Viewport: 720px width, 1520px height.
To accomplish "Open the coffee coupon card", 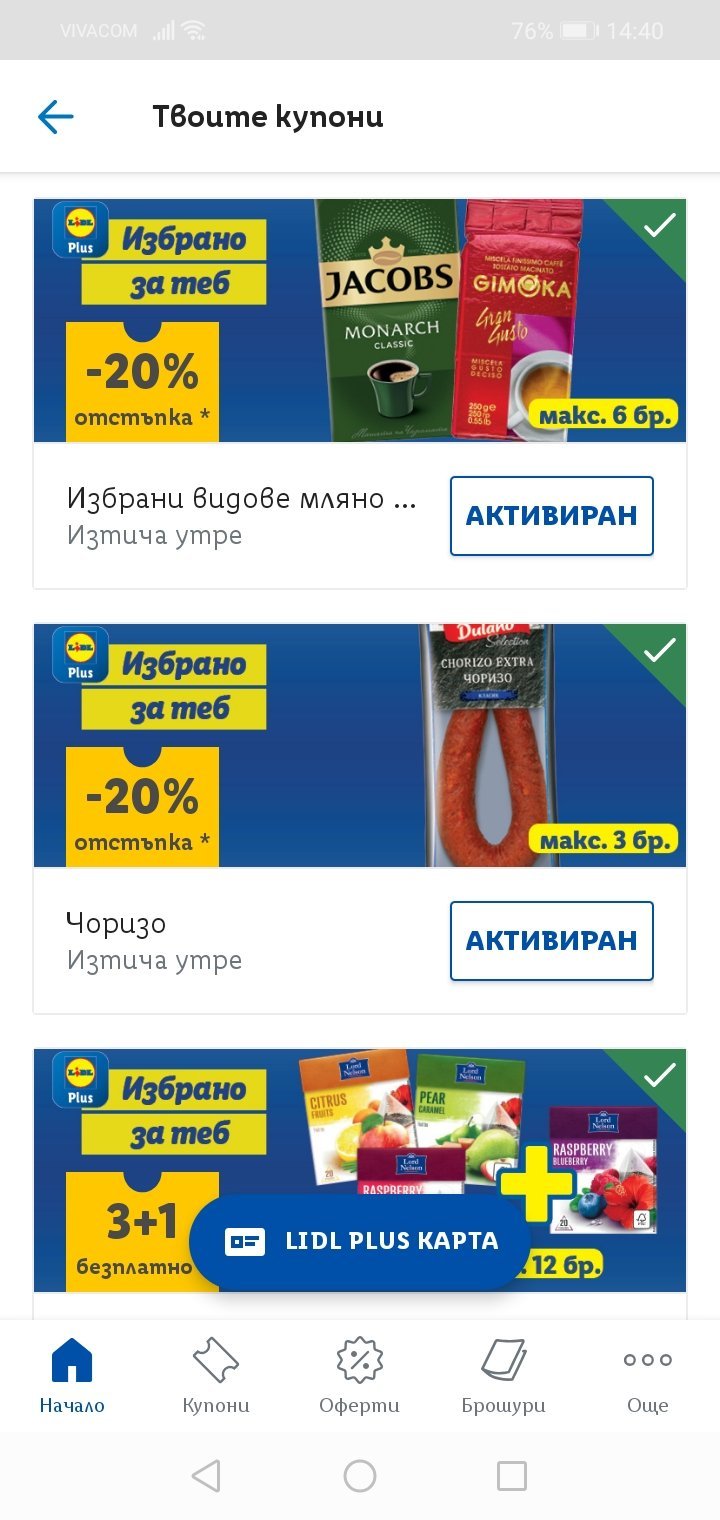I will click(360, 320).
